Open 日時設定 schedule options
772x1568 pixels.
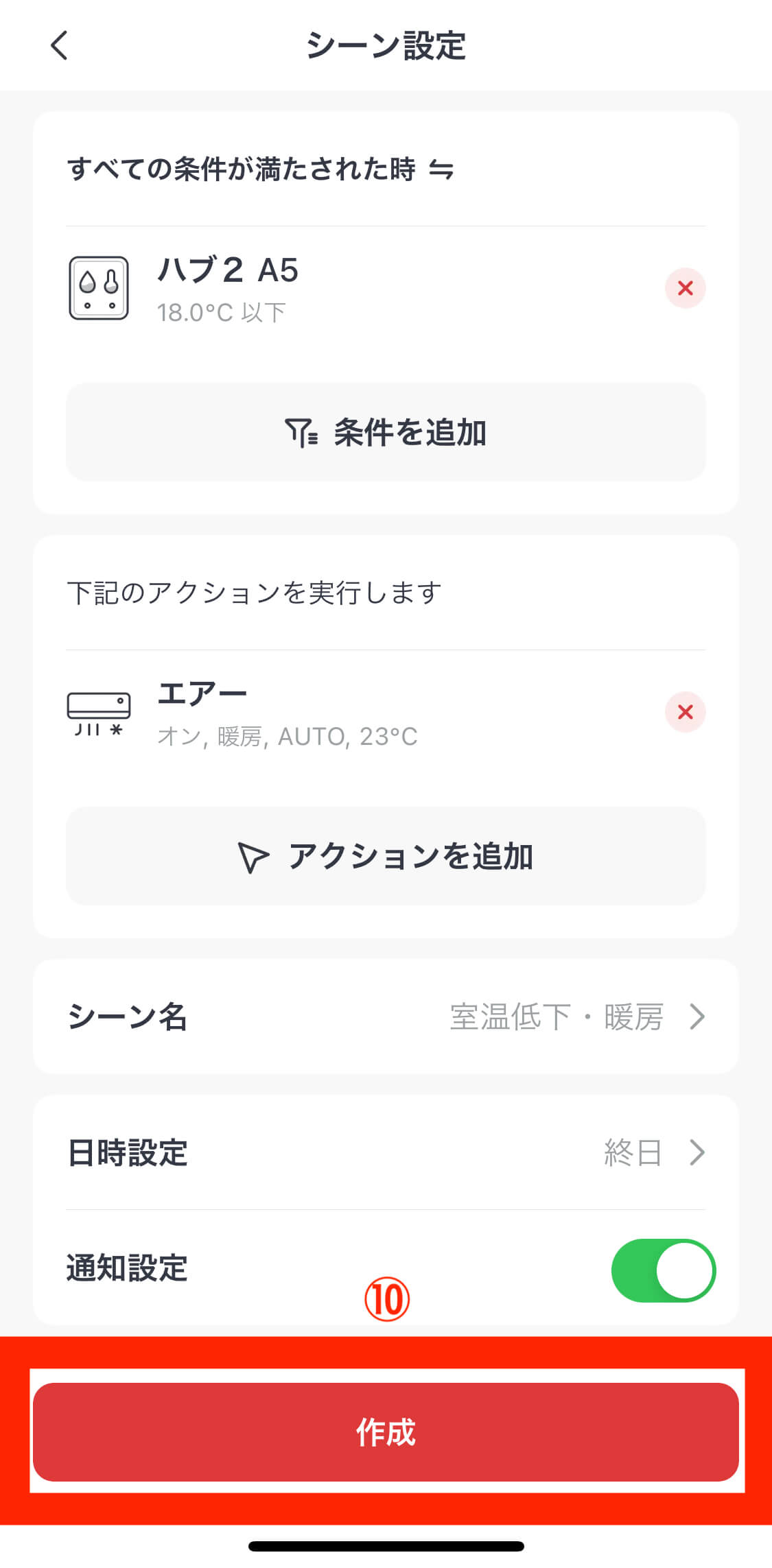tap(386, 1152)
